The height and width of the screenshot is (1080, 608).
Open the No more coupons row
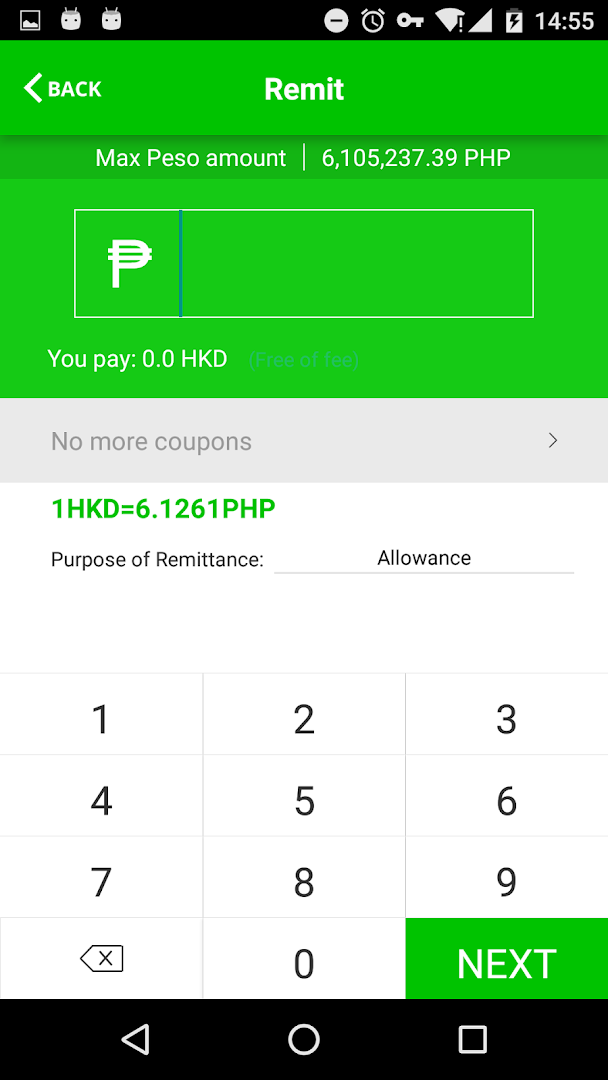point(303,441)
